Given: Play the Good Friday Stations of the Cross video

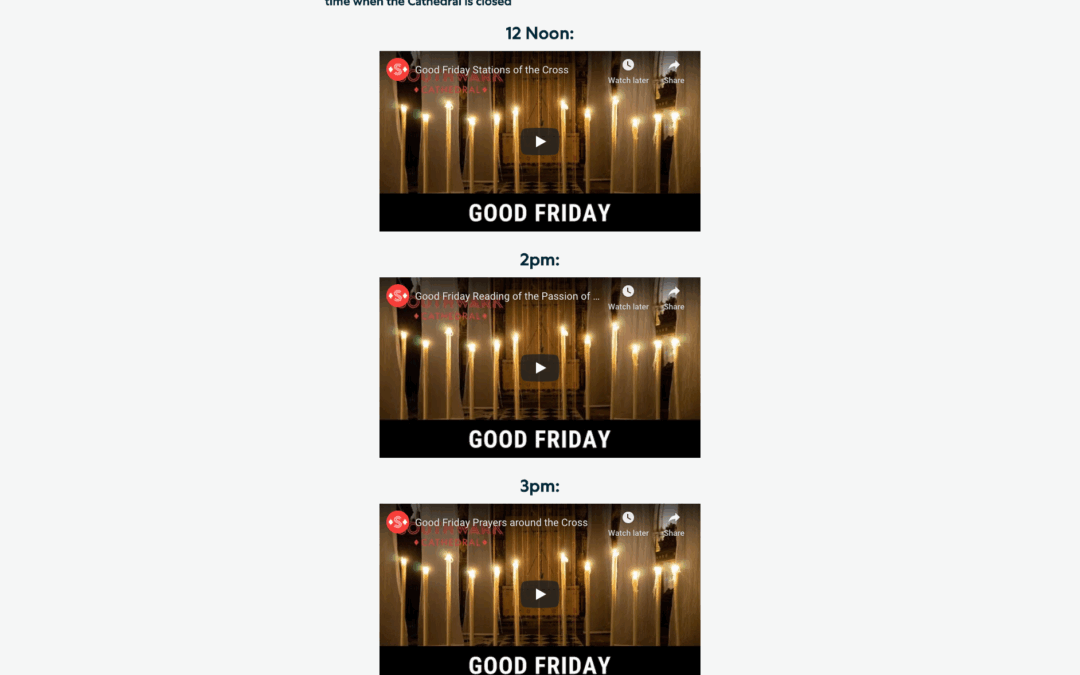Looking at the screenshot, I should pos(540,141).
